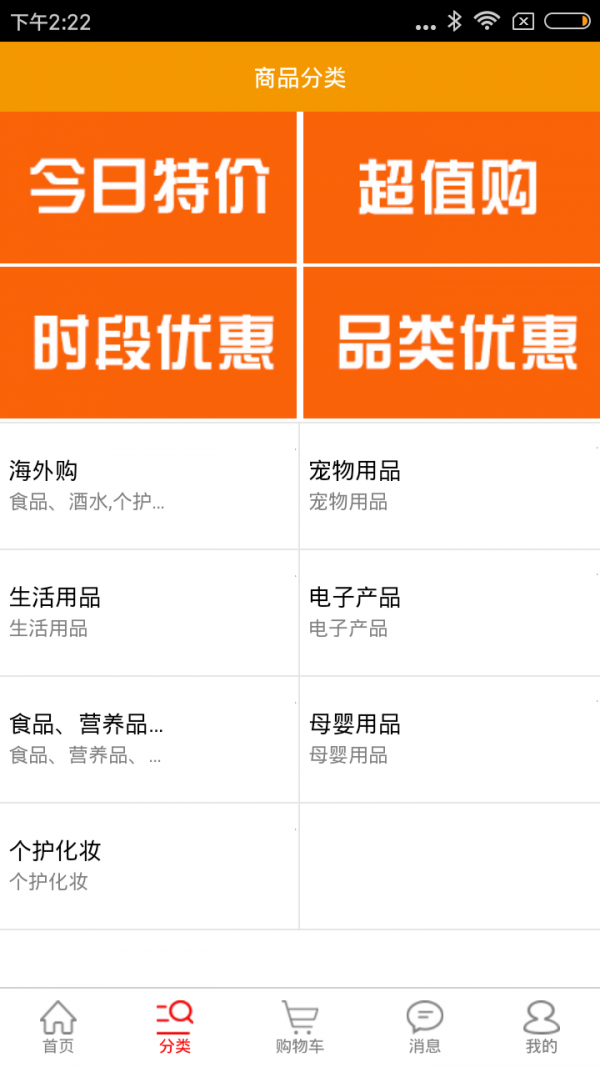Open the 时段优惠 timed discount tile
The height and width of the screenshot is (1067, 600).
pos(148,342)
